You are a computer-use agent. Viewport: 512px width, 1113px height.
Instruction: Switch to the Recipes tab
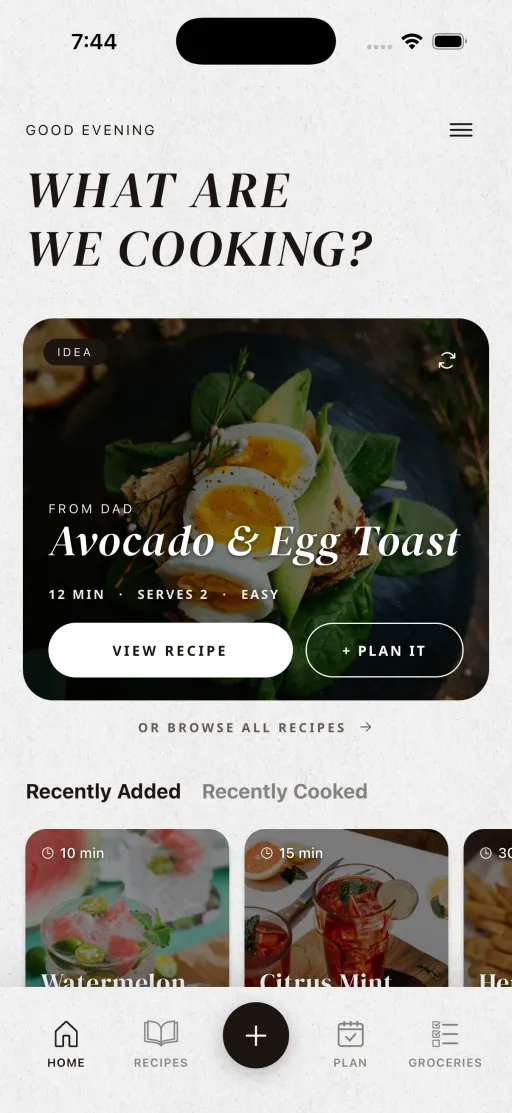tap(161, 1043)
